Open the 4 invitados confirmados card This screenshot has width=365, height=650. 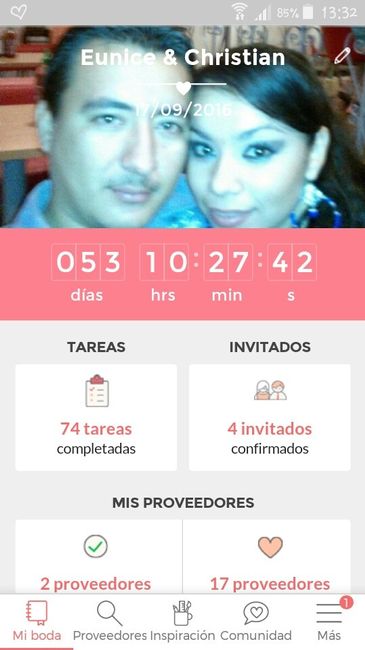click(270, 417)
